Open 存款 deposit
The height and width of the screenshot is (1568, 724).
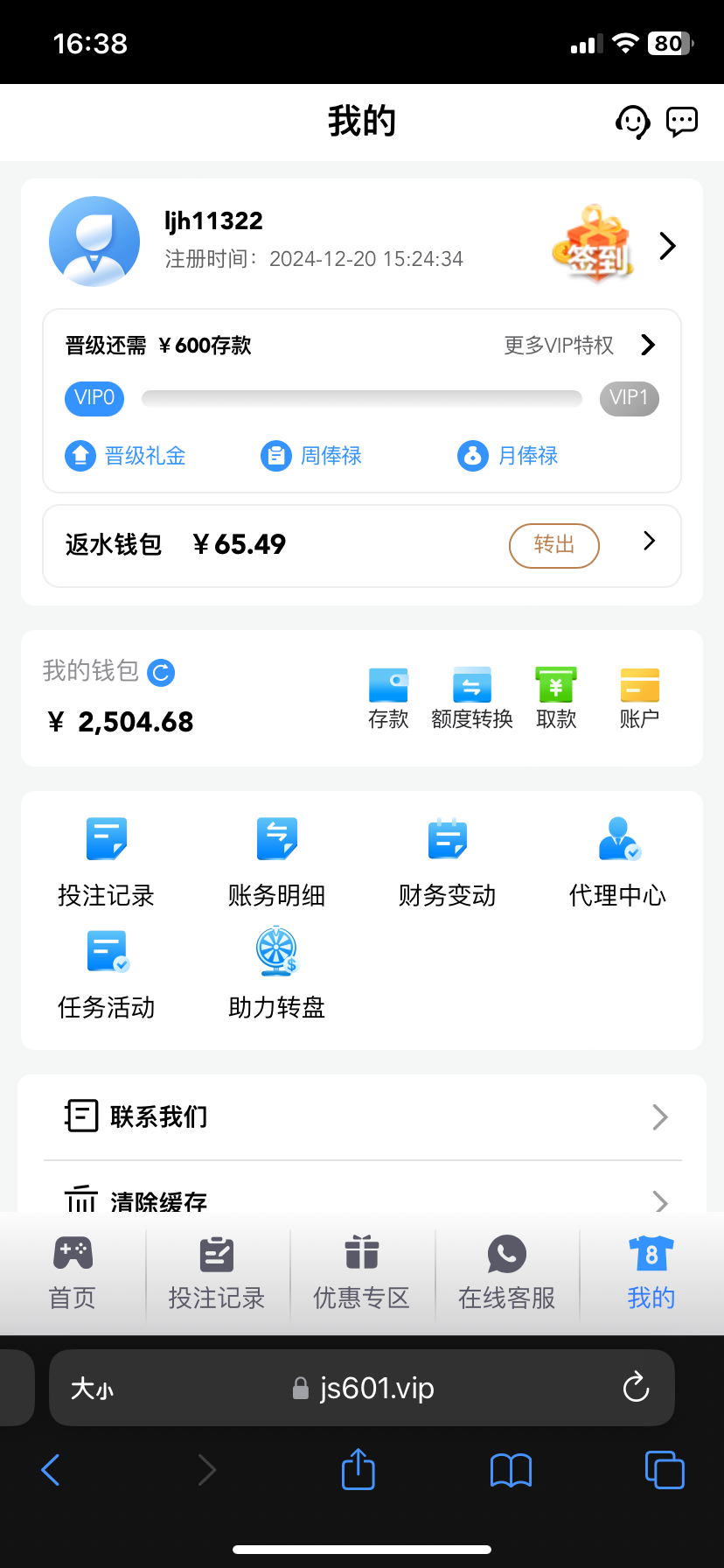point(388,698)
